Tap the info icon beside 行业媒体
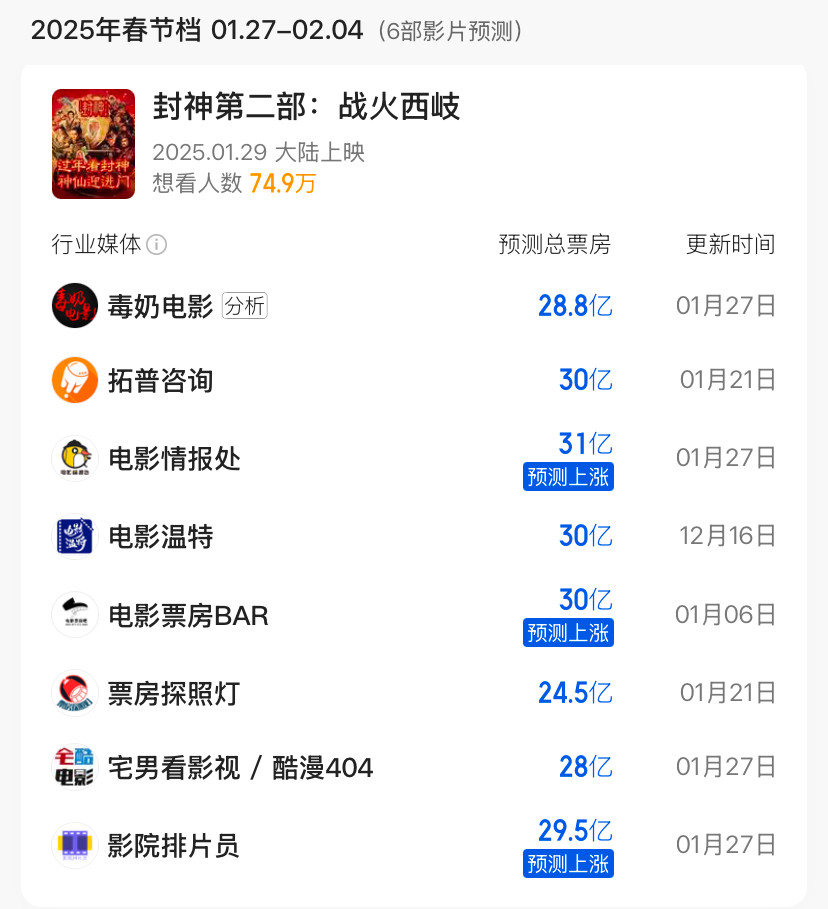 (157, 245)
